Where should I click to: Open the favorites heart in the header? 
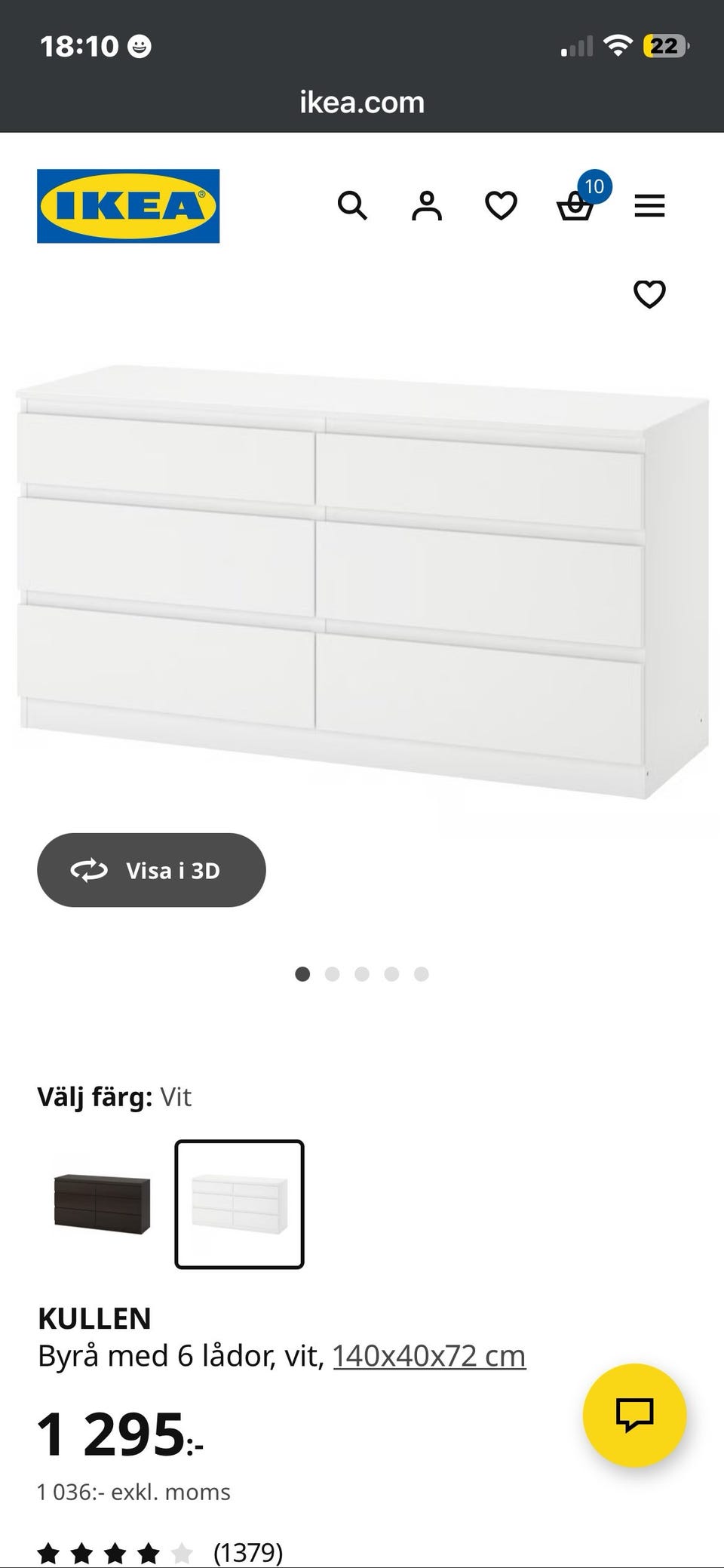pos(501,206)
